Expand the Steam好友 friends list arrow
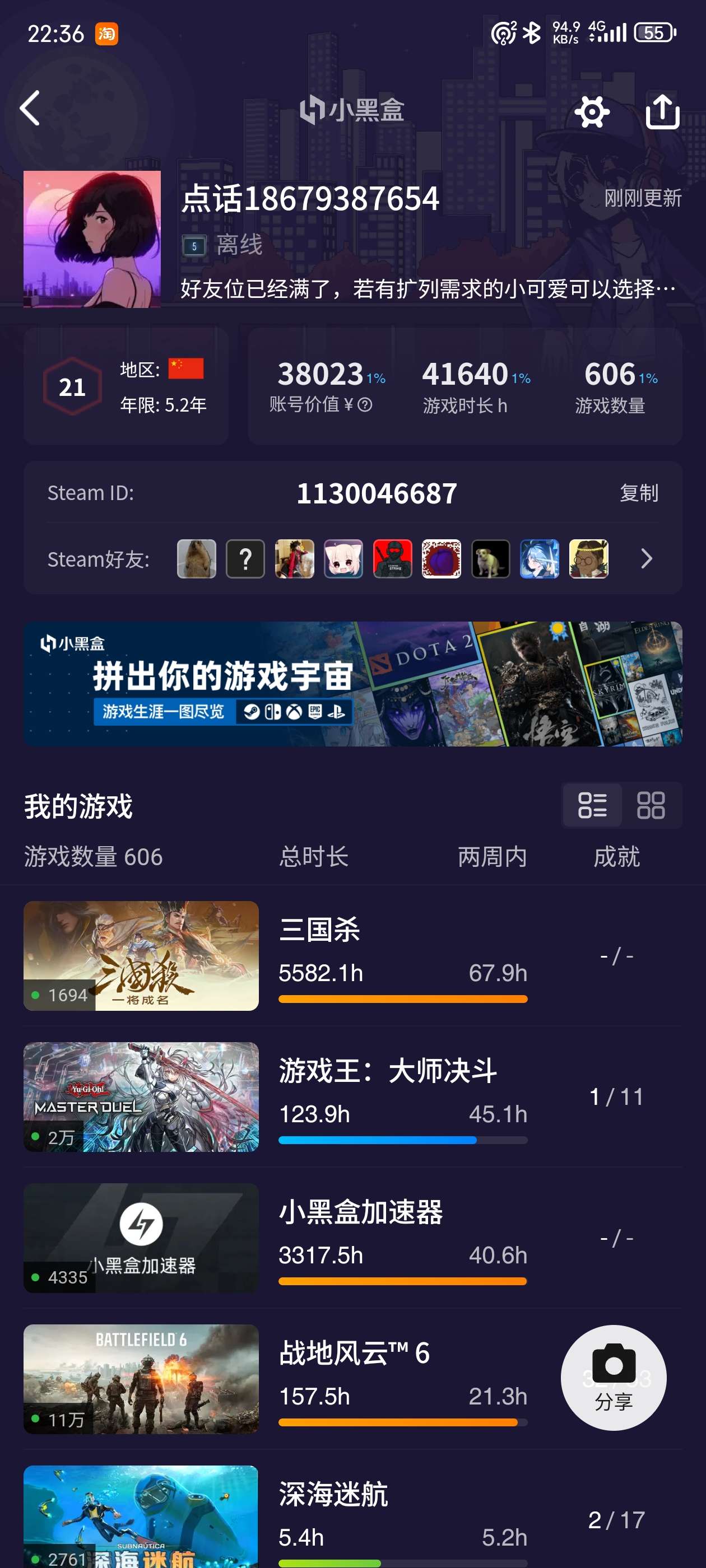706x1568 pixels. (646, 558)
